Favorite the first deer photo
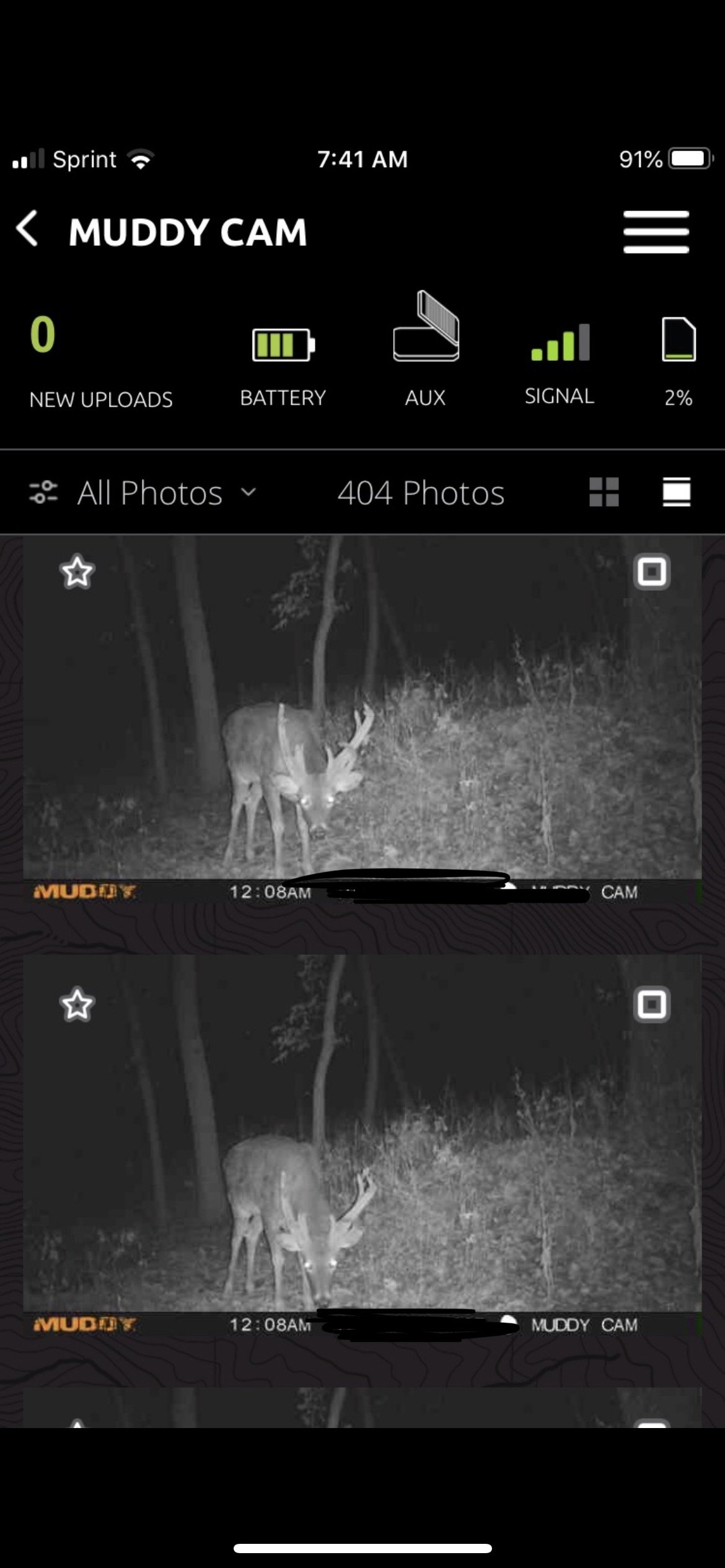The image size is (725, 1568). [77, 572]
